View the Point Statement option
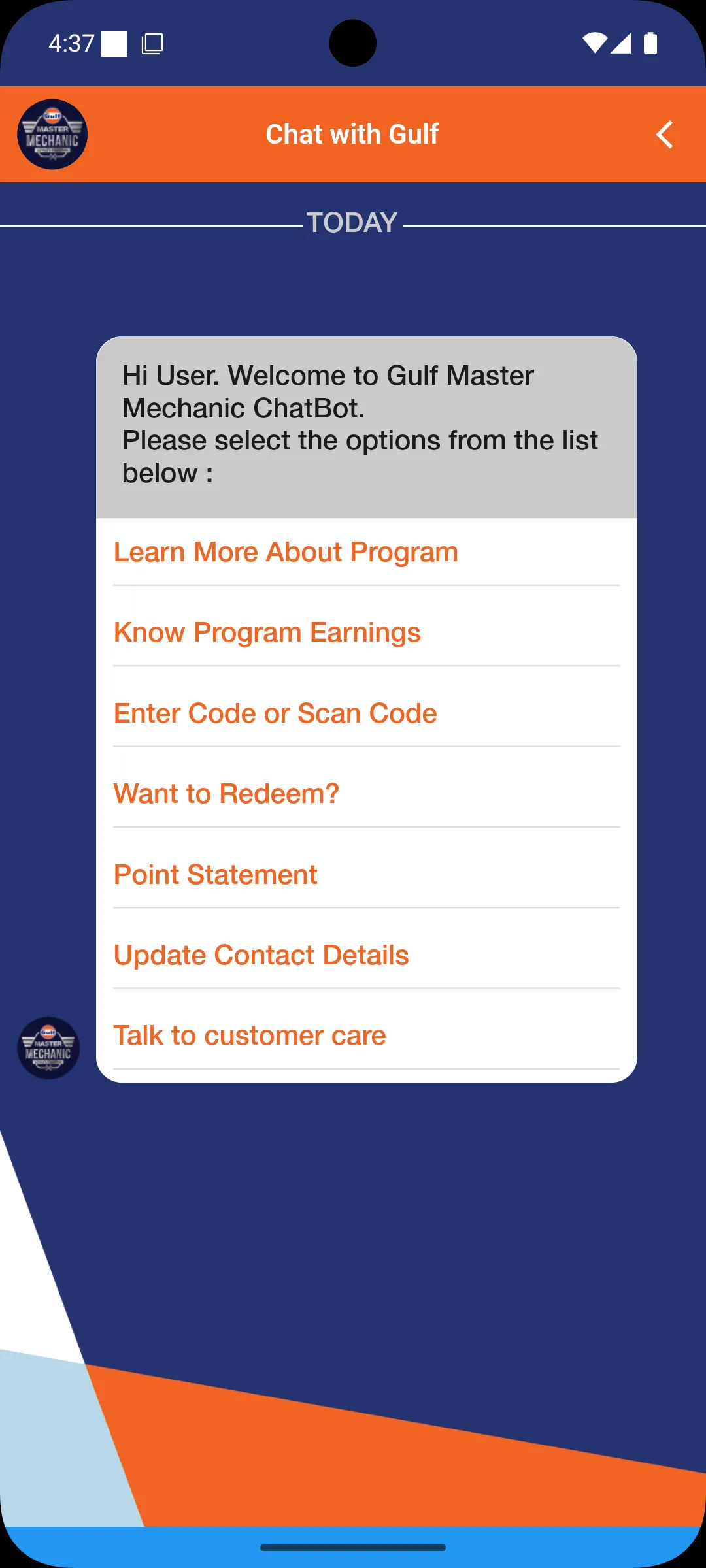Image resolution: width=706 pixels, height=1568 pixels. tap(215, 875)
